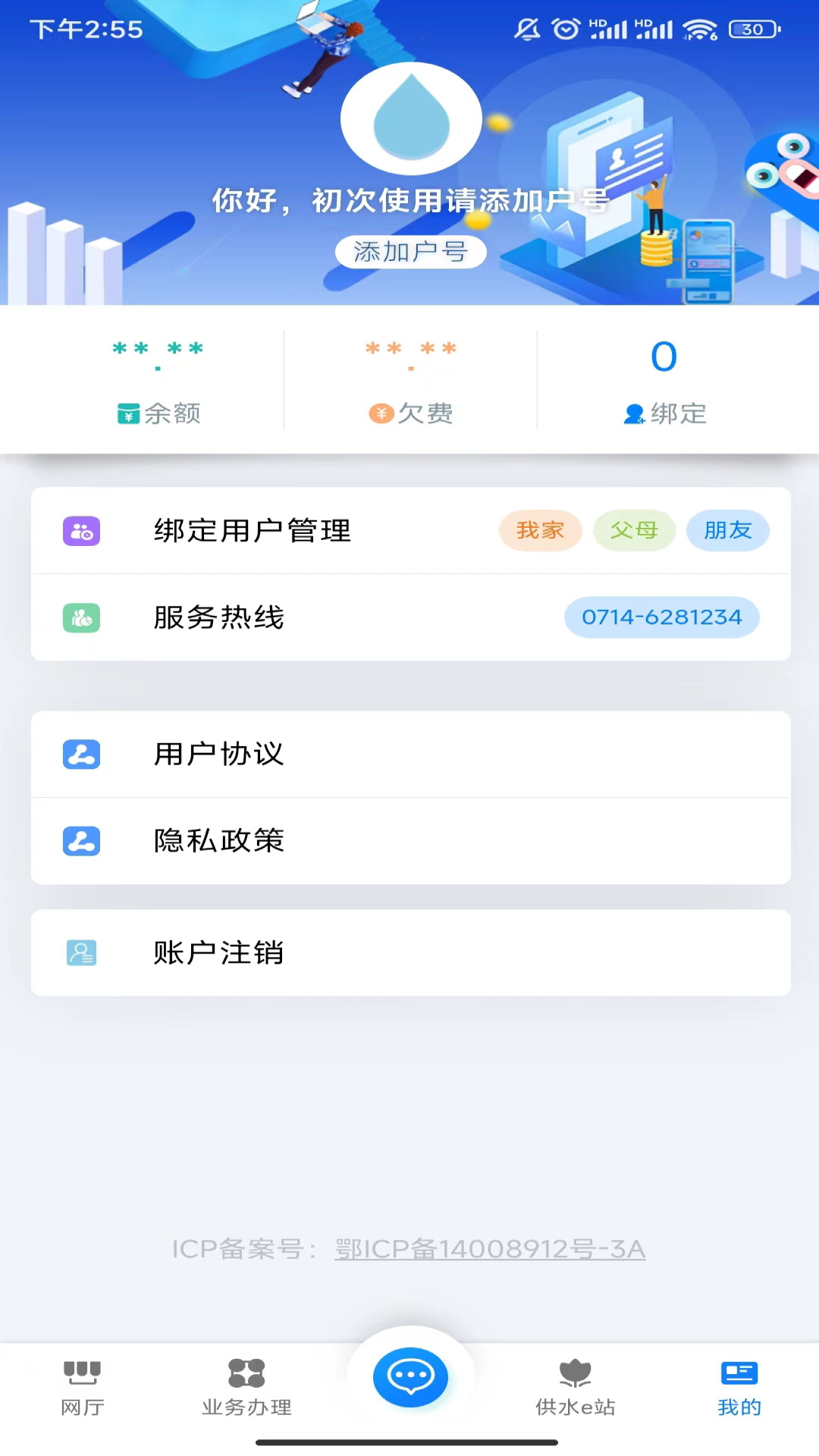The image size is (819, 1456).
Task: Select the 朋友 friends tag
Action: pos(727,531)
